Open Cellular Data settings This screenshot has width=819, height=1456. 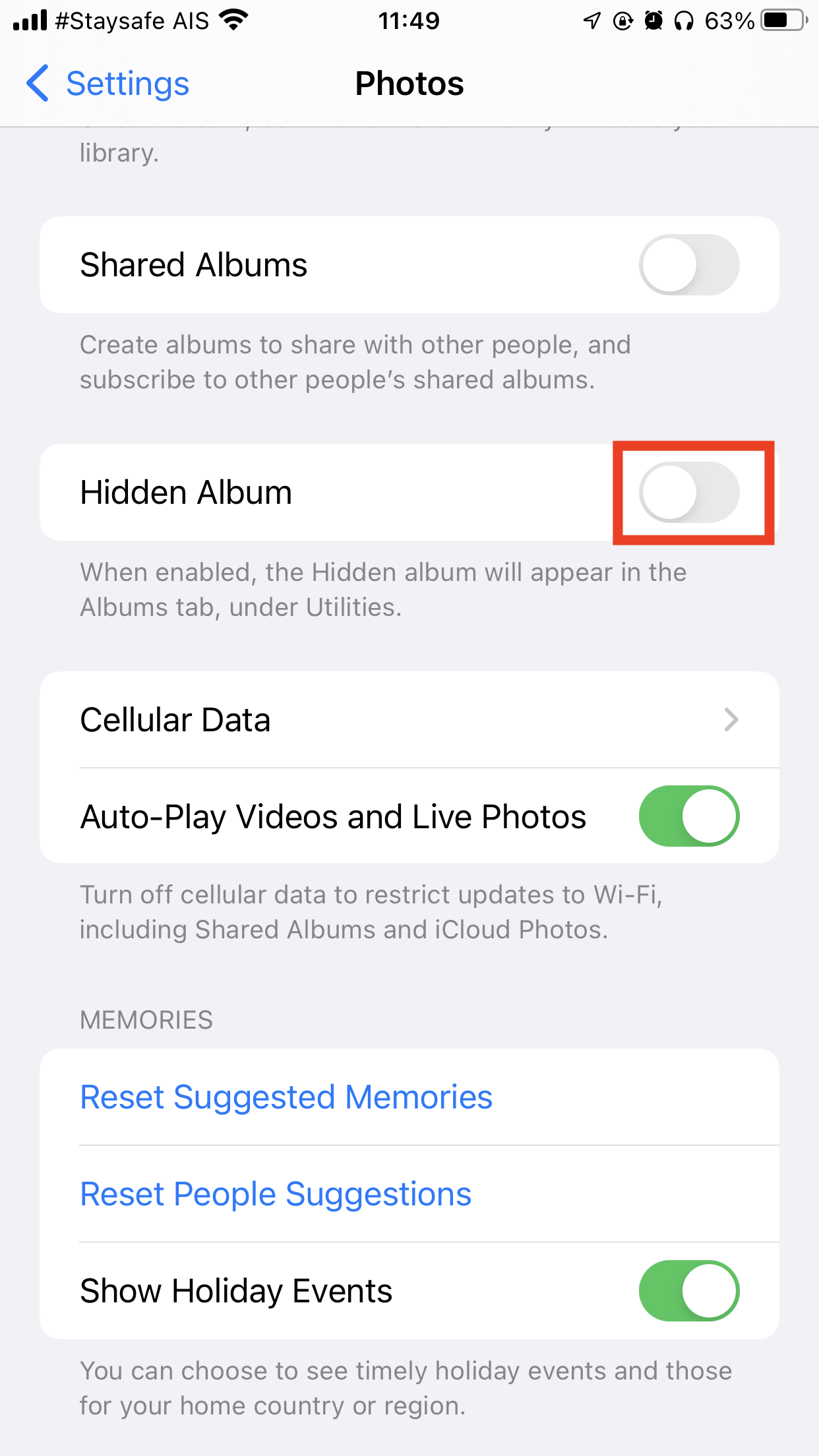point(409,719)
